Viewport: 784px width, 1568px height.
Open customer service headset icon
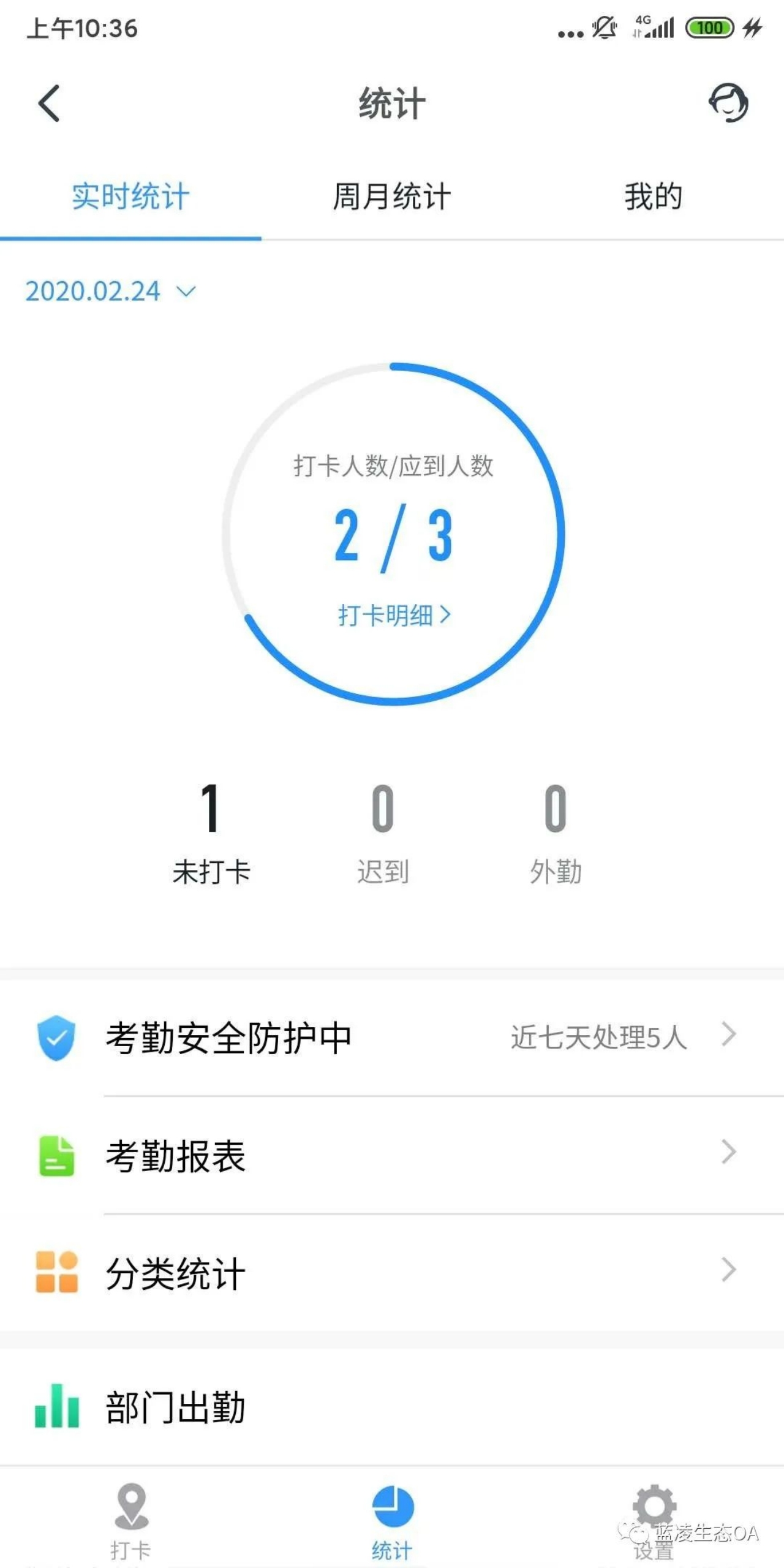[728, 103]
